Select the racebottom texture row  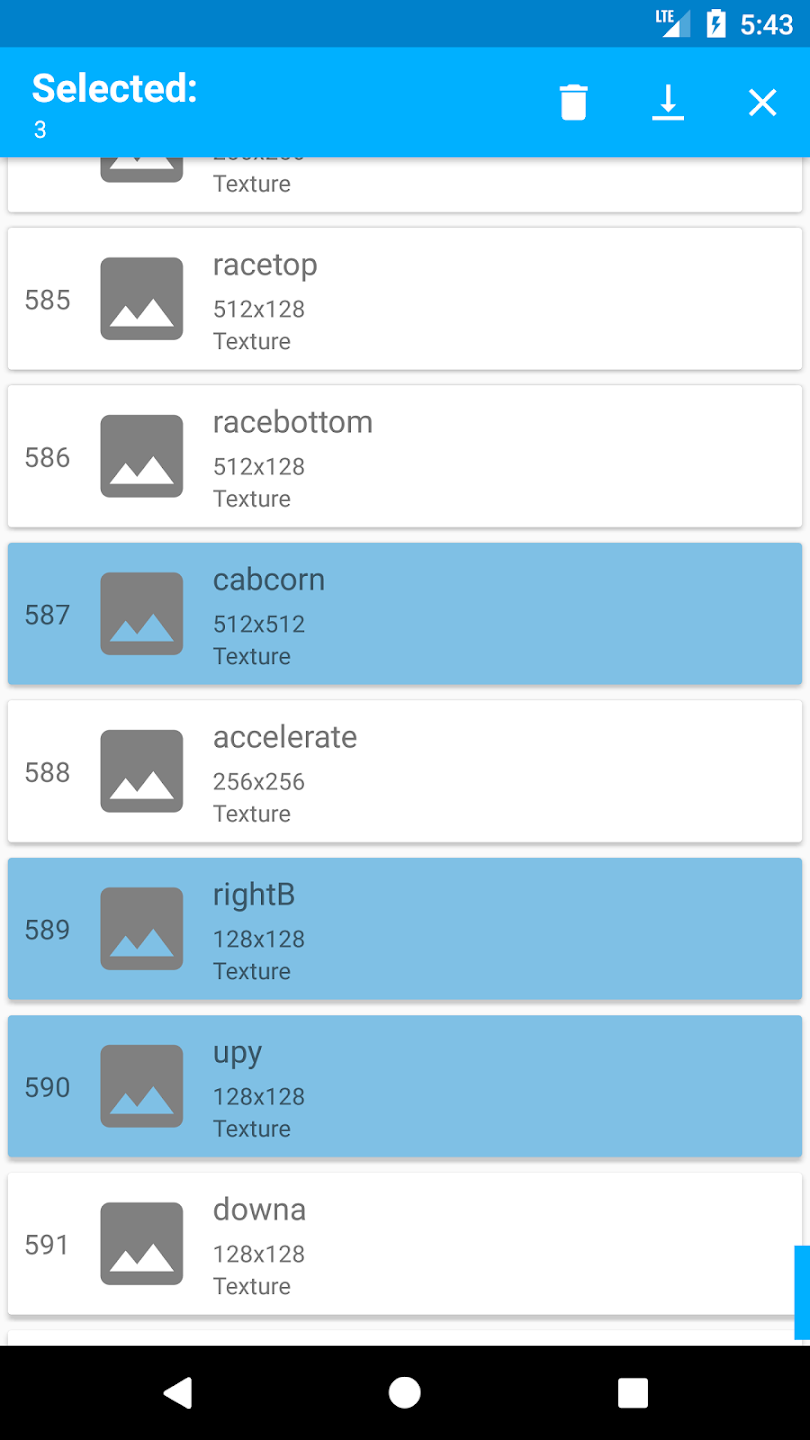tap(404, 457)
